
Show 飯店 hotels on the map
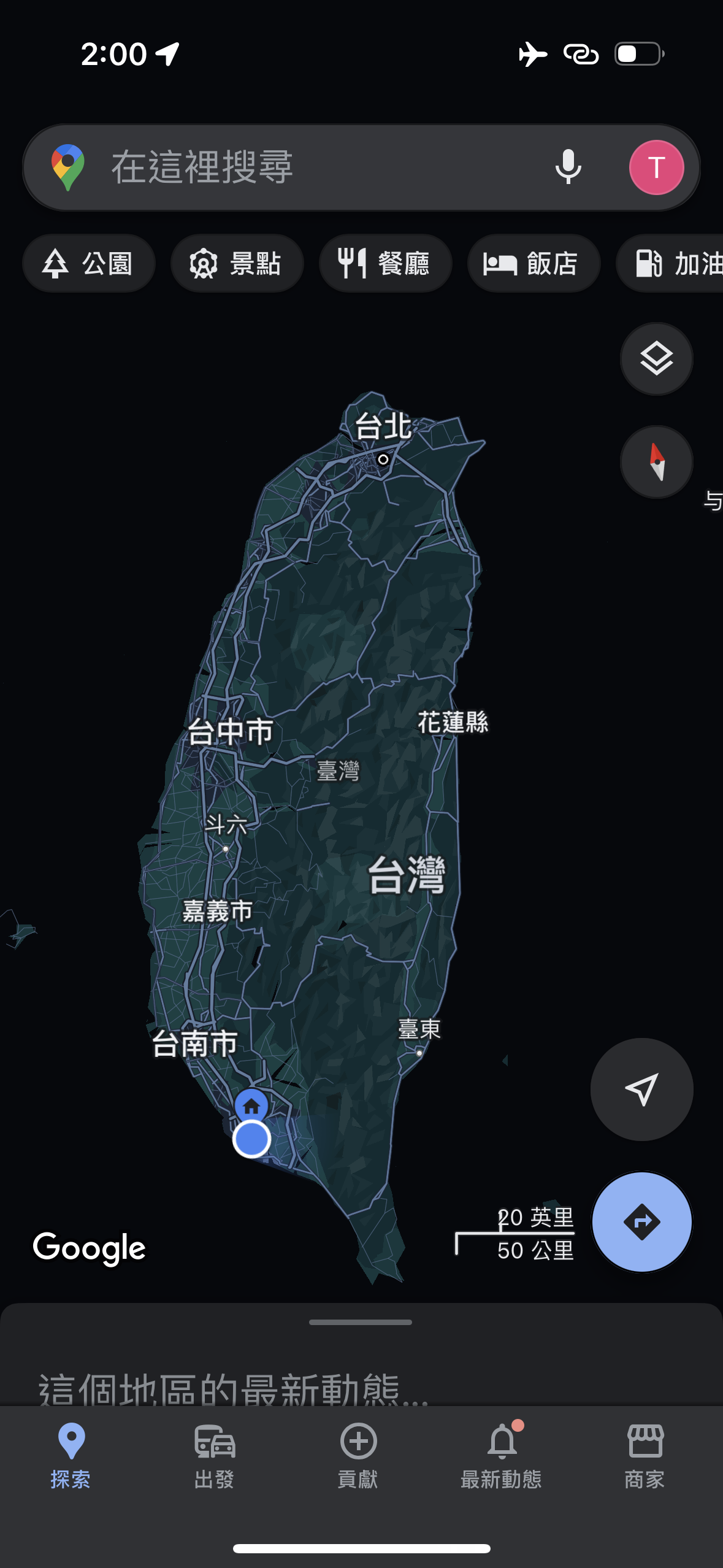coord(534,264)
